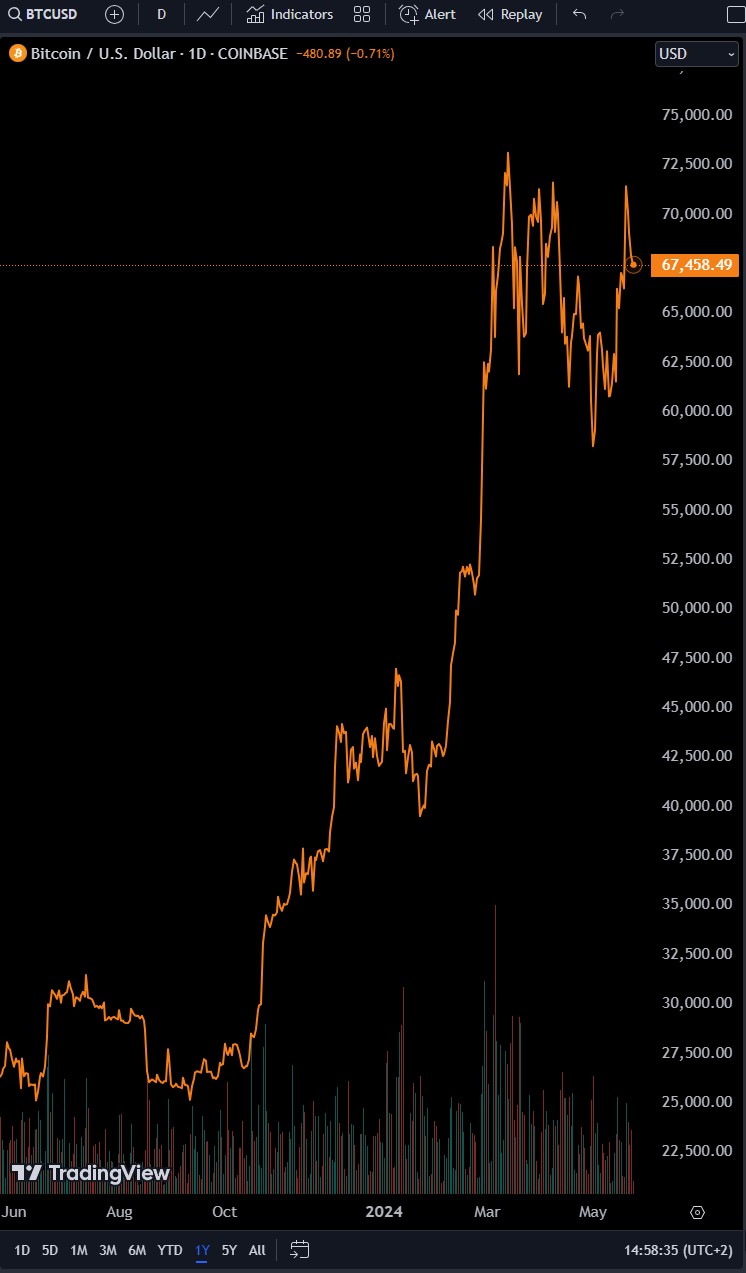Open the indicator templates grid icon
This screenshot has height=1273, width=746.
tap(362, 14)
